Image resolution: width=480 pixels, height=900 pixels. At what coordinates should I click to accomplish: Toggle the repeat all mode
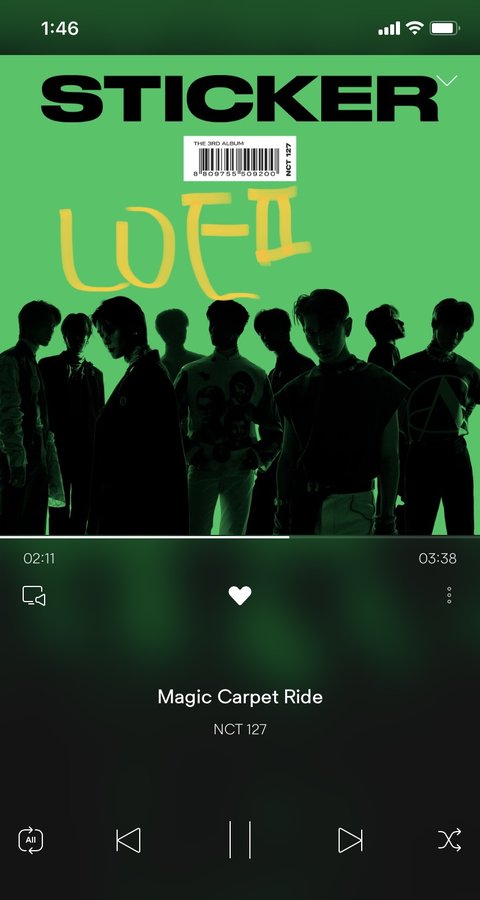tap(31, 840)
